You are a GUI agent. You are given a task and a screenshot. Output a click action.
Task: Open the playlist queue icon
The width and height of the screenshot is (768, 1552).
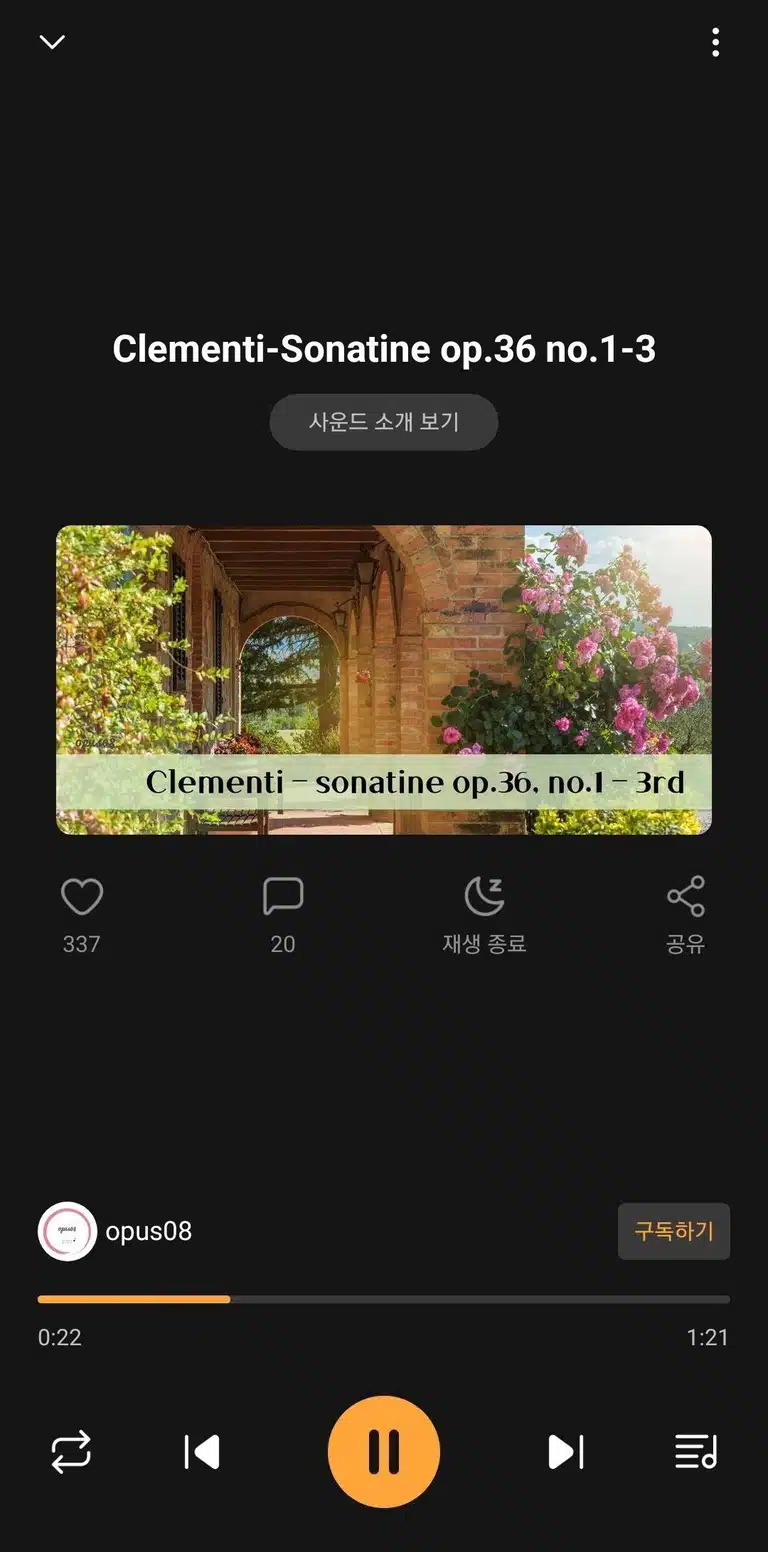tap(696, 1452)
